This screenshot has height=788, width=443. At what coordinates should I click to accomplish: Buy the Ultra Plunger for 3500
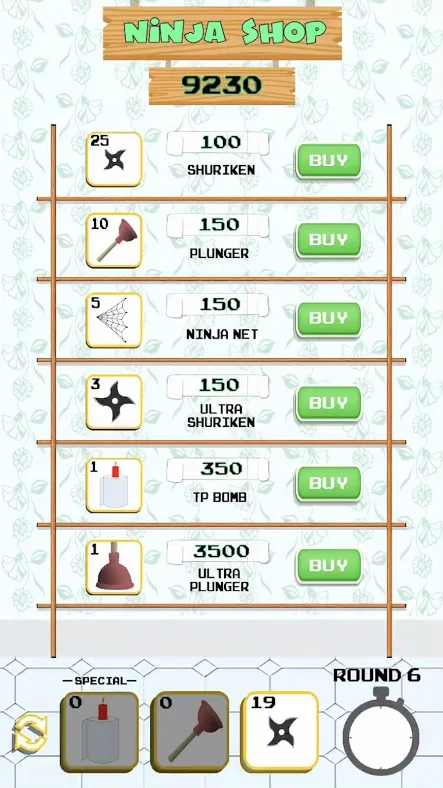tap(328, 565)
